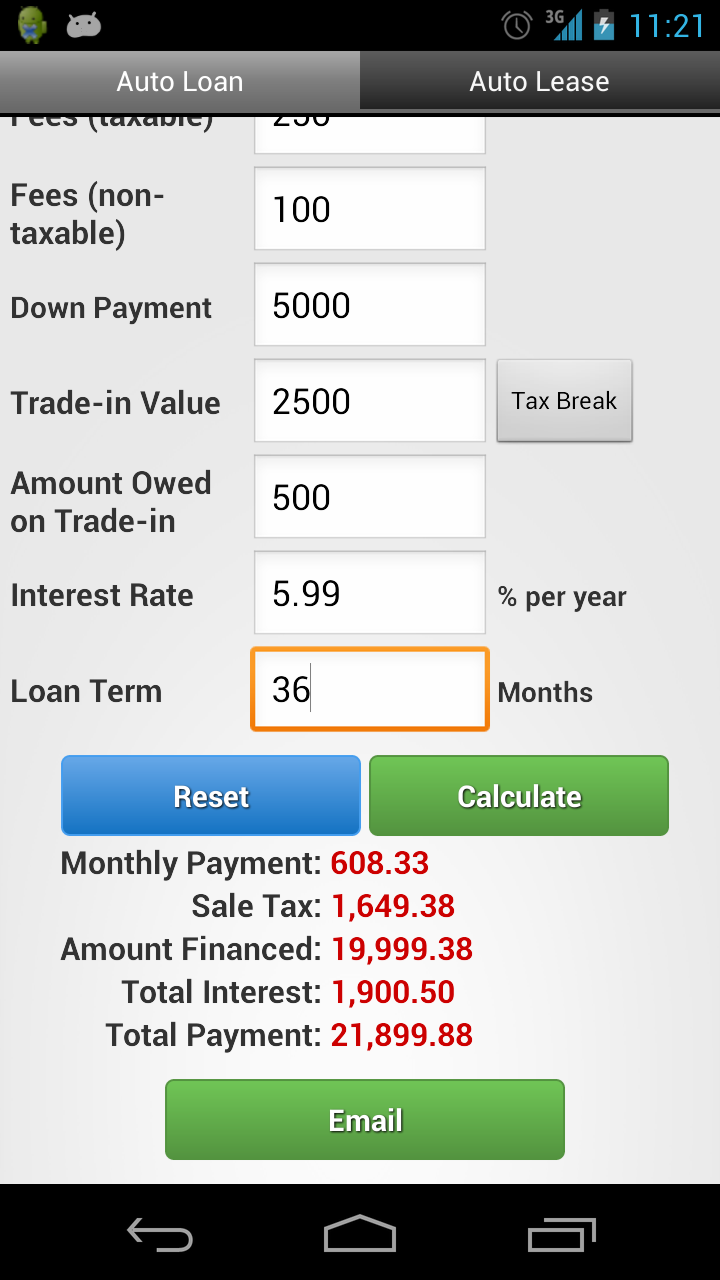Email the loan results
Viewport: 720px width, 1280px height.
(x=365, y=1120)
